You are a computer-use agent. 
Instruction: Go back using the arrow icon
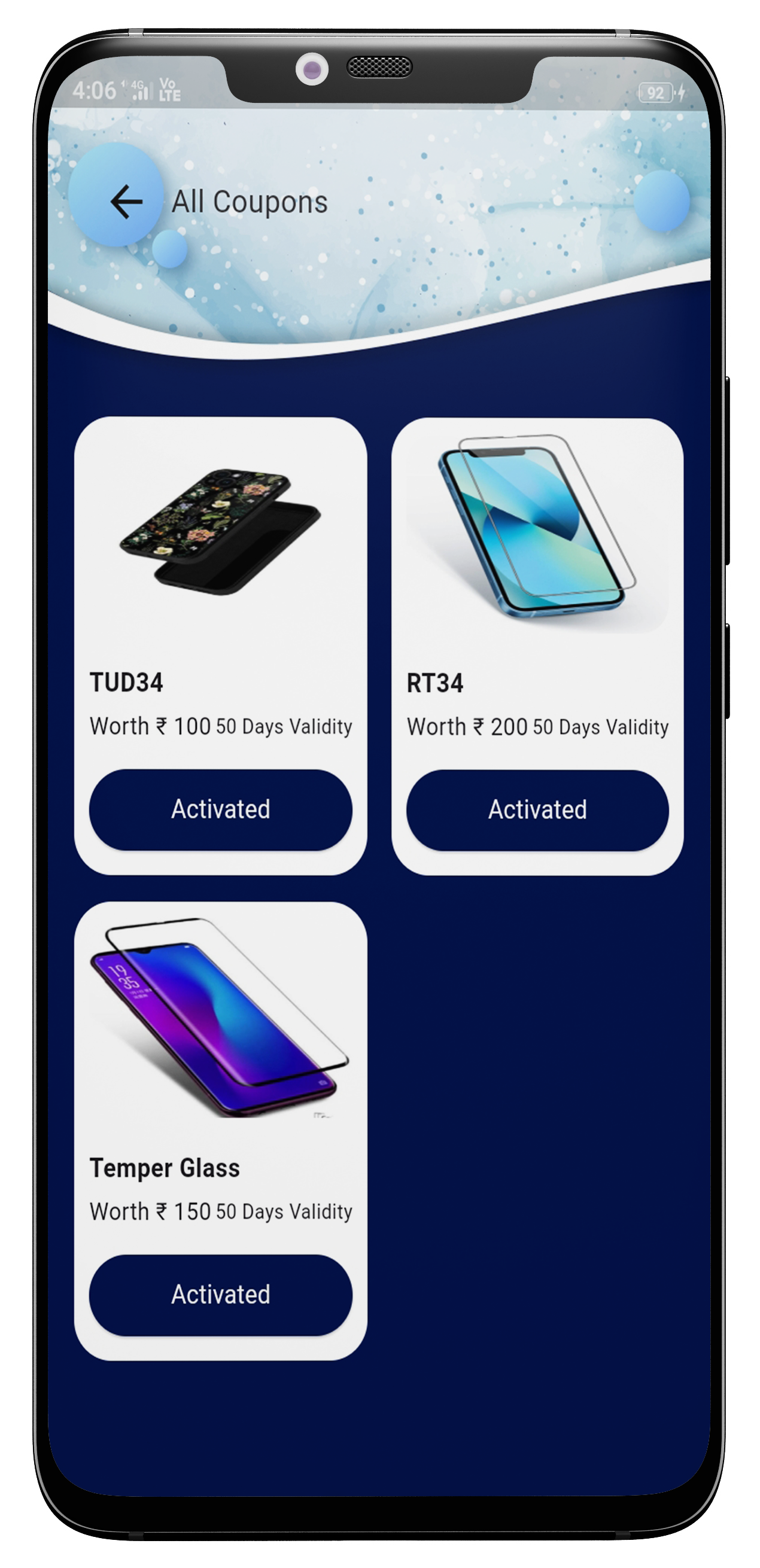click(126, 202)
